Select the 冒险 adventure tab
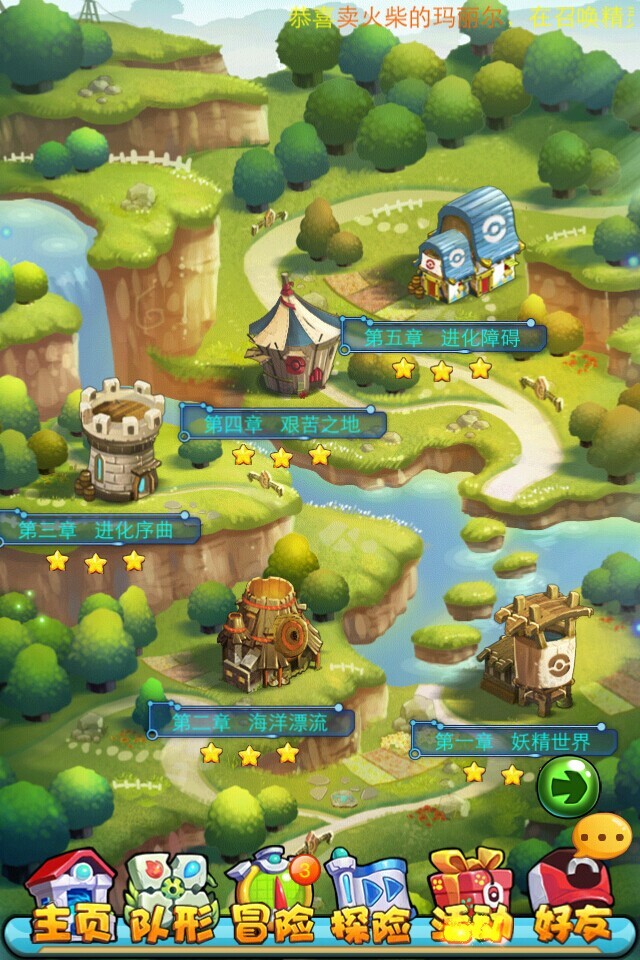The image size is (640, 960). click(272, 898)
